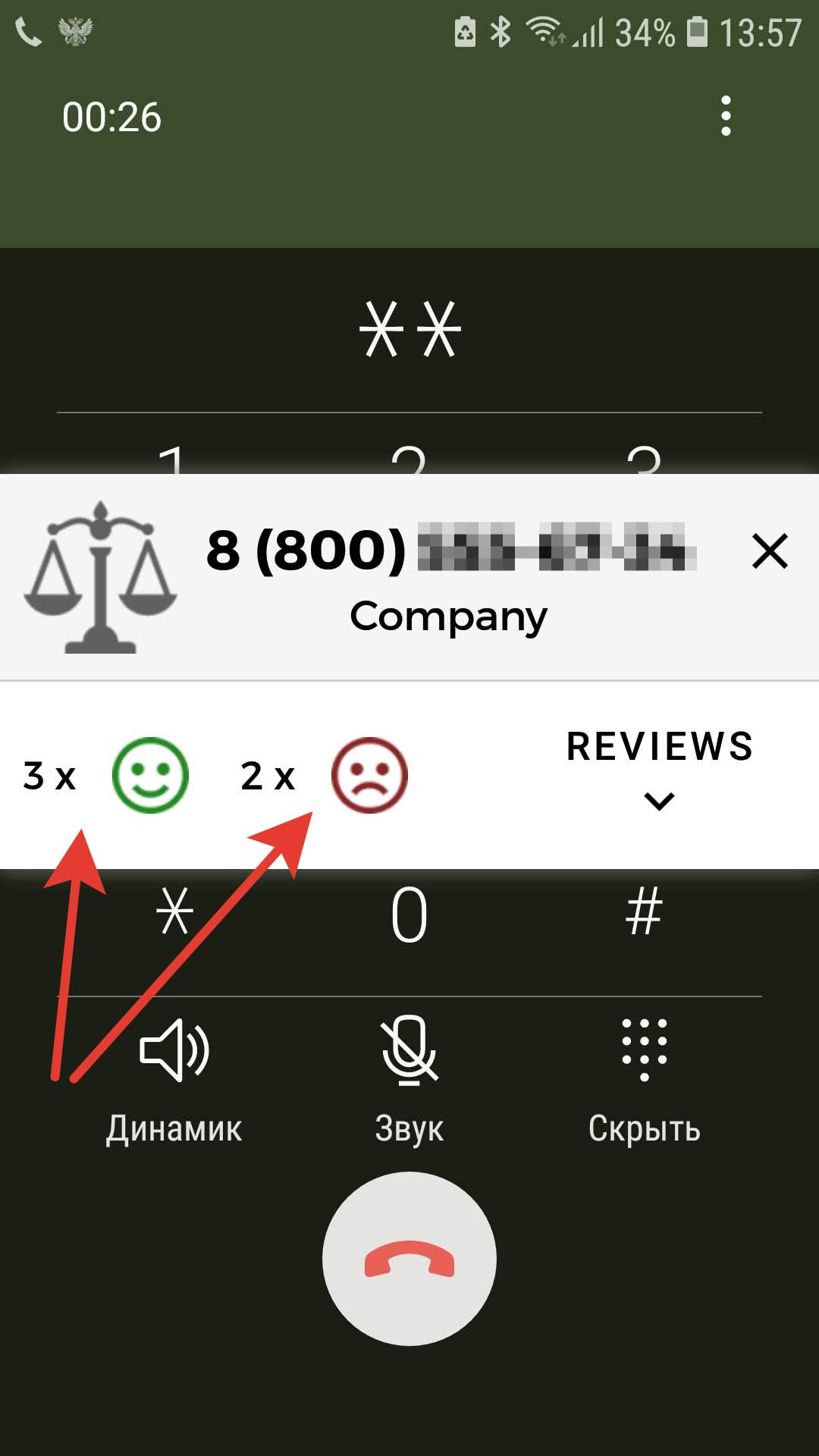Hide the keypad (Скрыть)

click(x=644, y=1077)
